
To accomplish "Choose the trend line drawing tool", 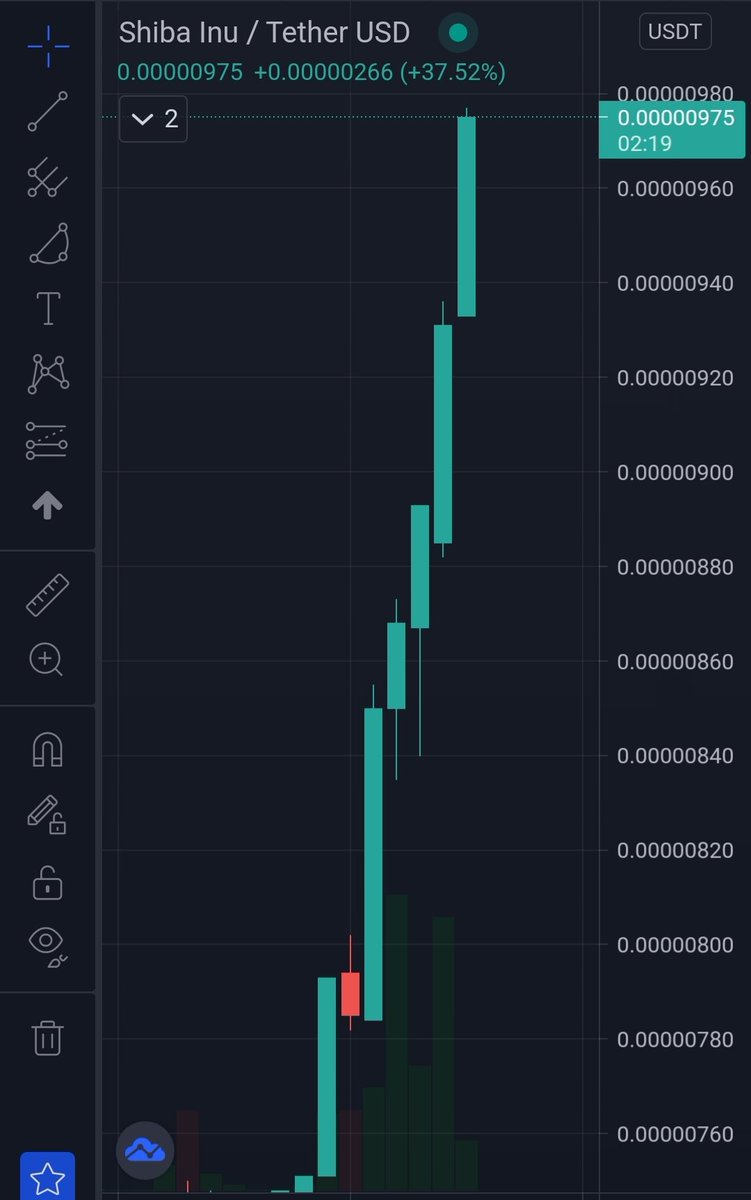I will pos(47,112).
